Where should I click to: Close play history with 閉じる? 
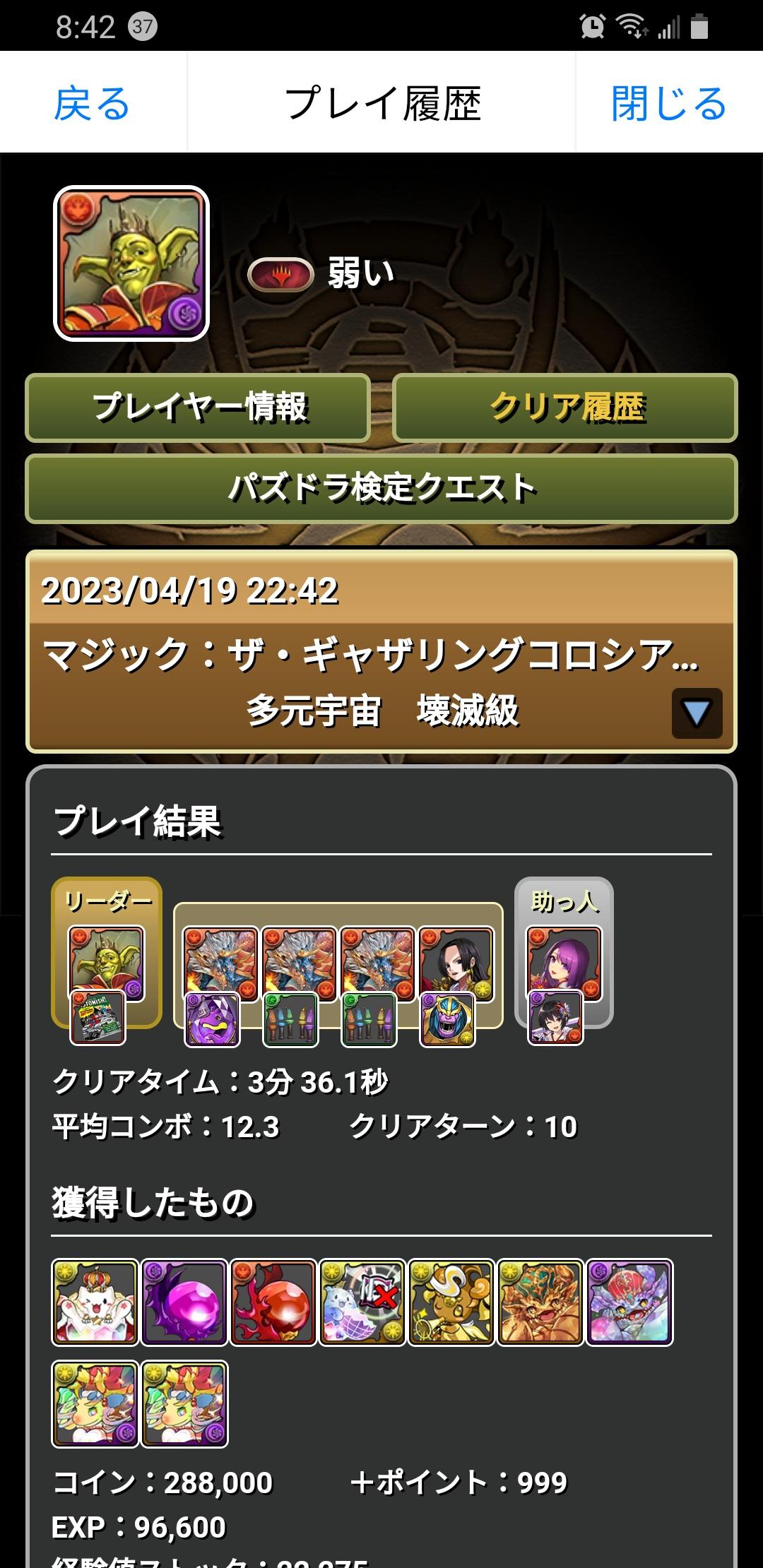668,103
